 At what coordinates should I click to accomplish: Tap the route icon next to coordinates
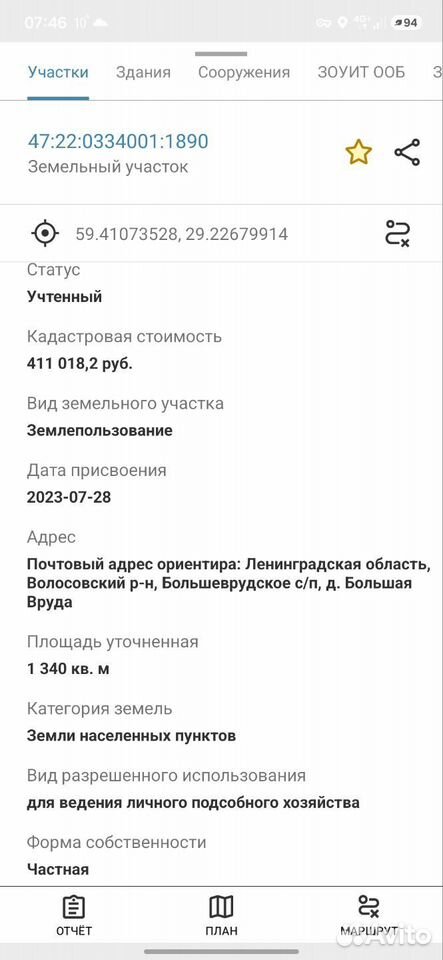coord(398,233)
